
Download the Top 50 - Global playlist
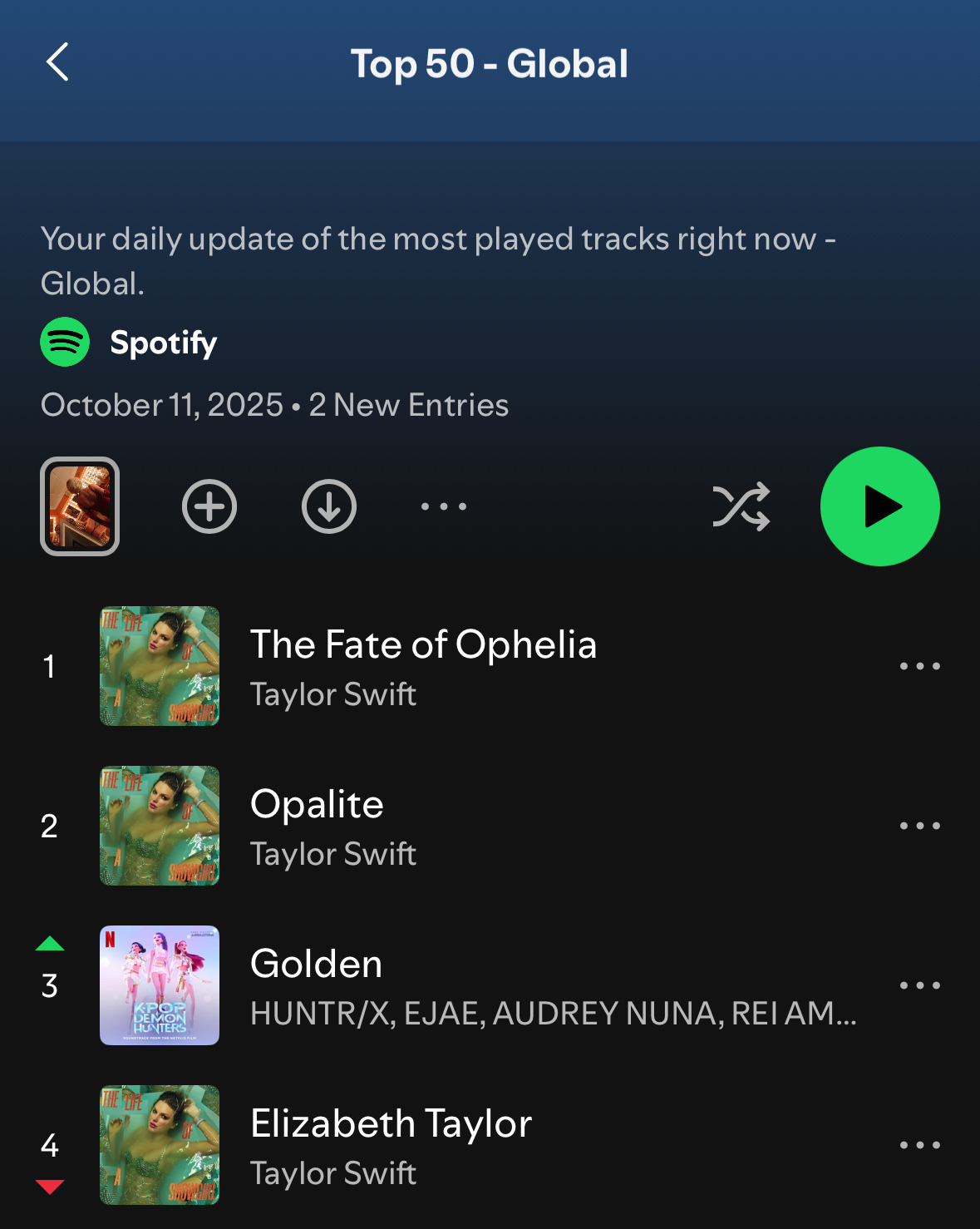(x=329, y=506)
